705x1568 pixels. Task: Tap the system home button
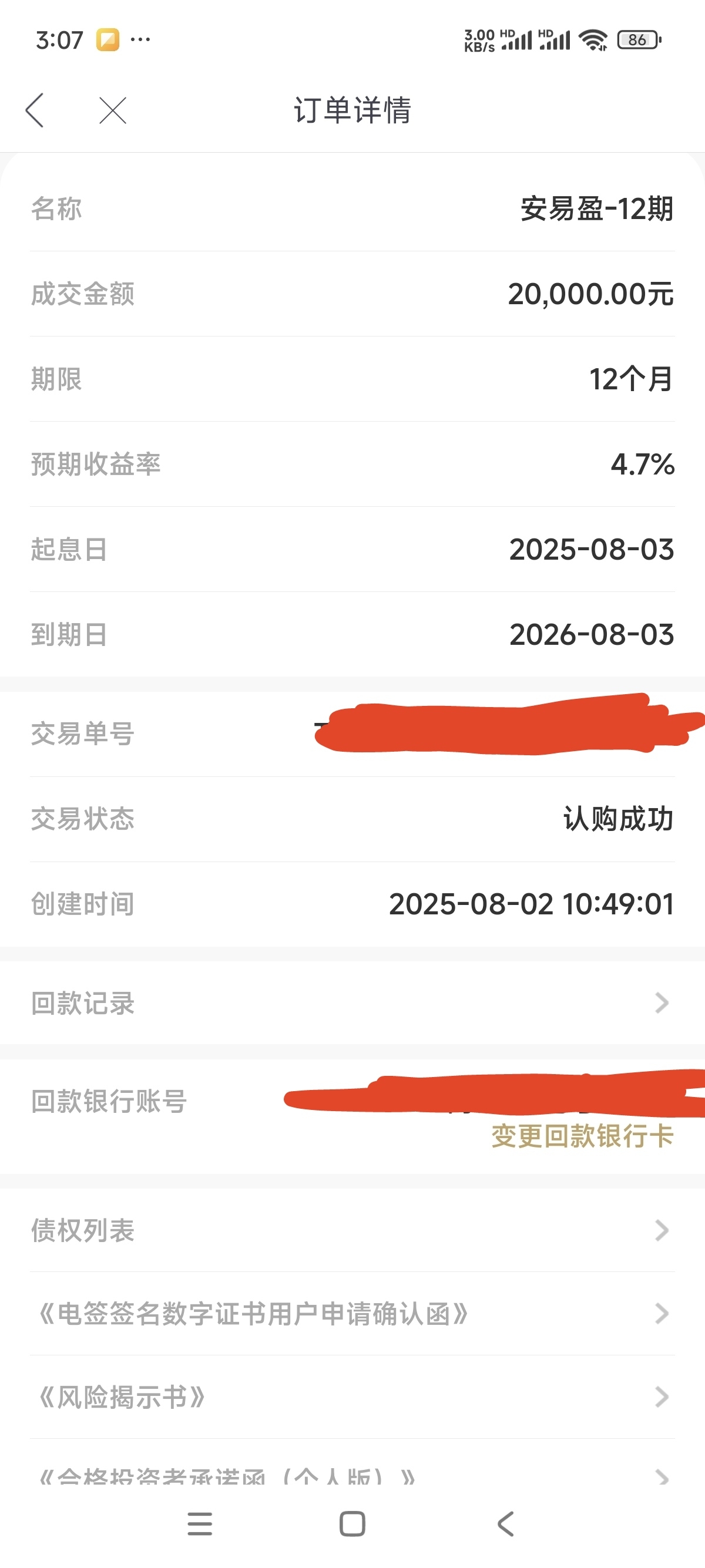pyautogui.click(x=352, y=1524)
